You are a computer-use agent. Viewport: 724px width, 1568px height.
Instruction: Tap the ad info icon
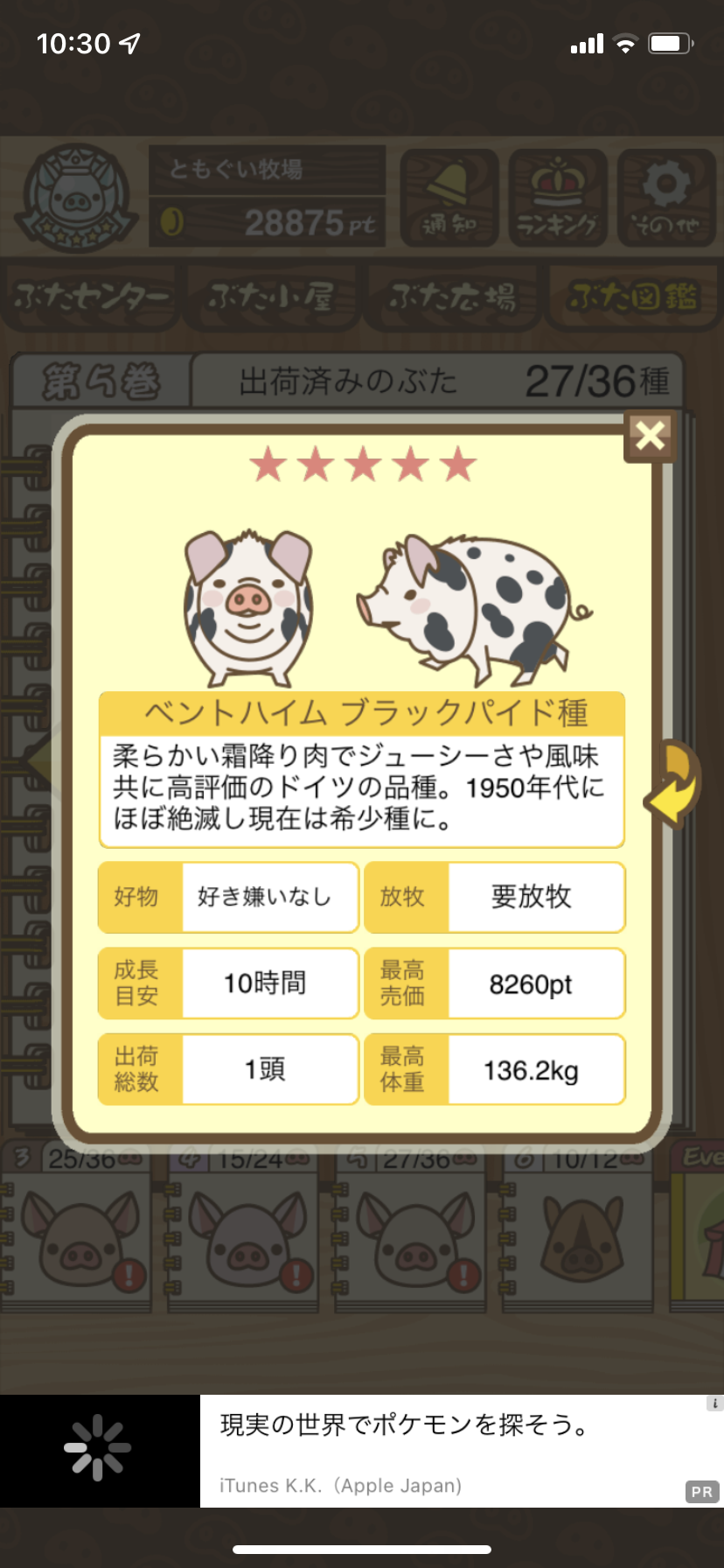714,1403
